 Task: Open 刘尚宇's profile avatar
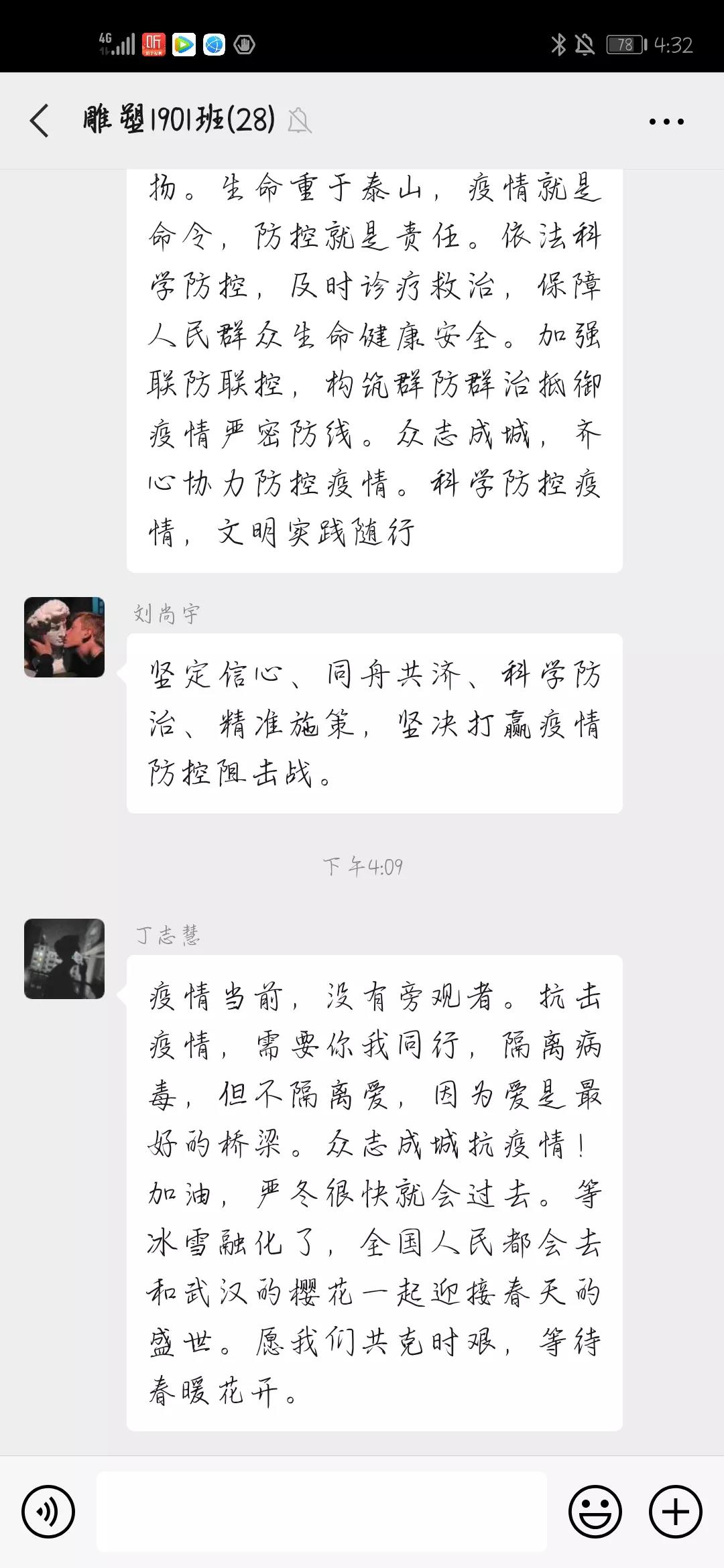64,637
